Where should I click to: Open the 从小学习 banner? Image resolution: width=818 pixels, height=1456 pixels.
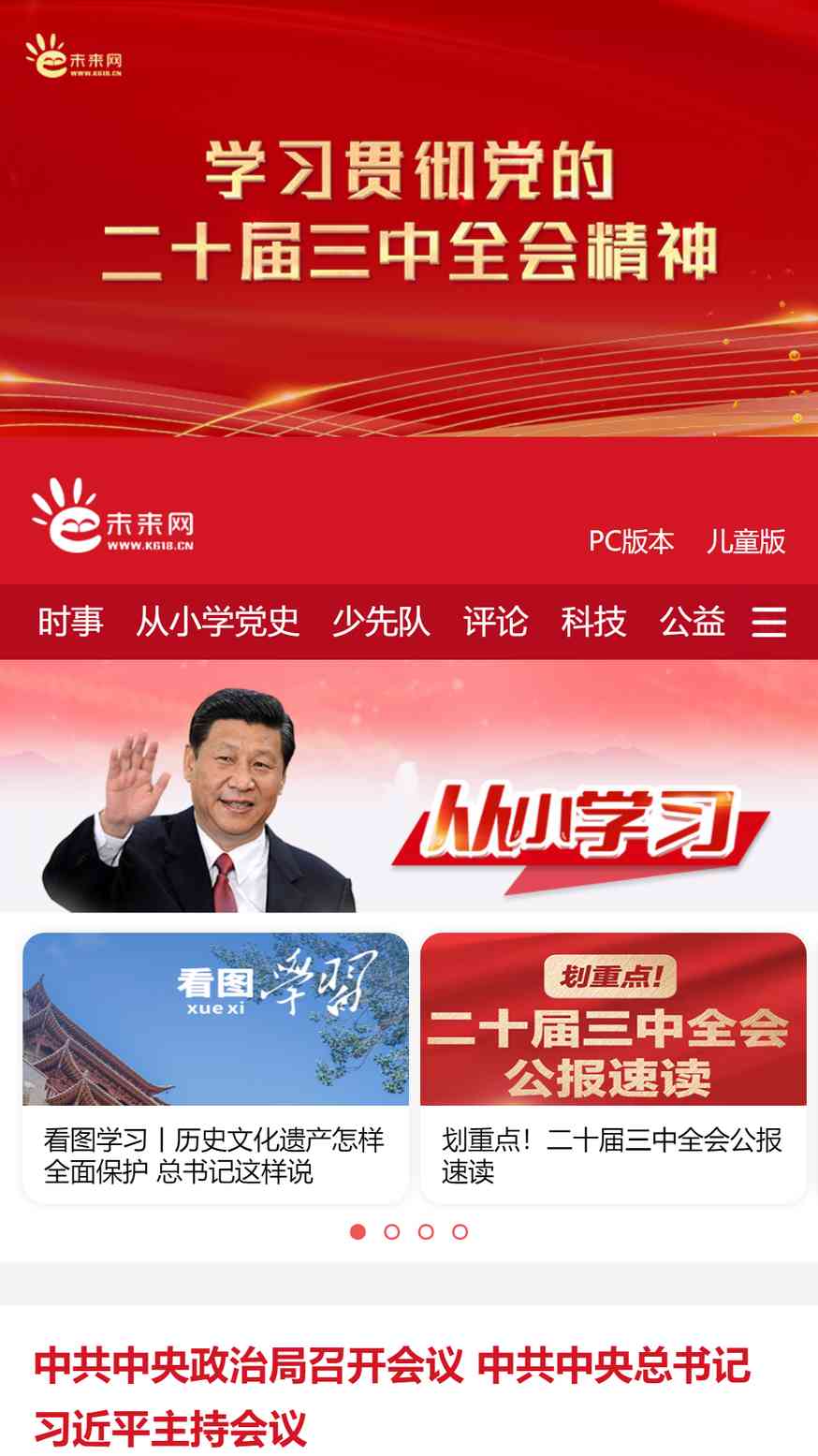click(409, 787)
